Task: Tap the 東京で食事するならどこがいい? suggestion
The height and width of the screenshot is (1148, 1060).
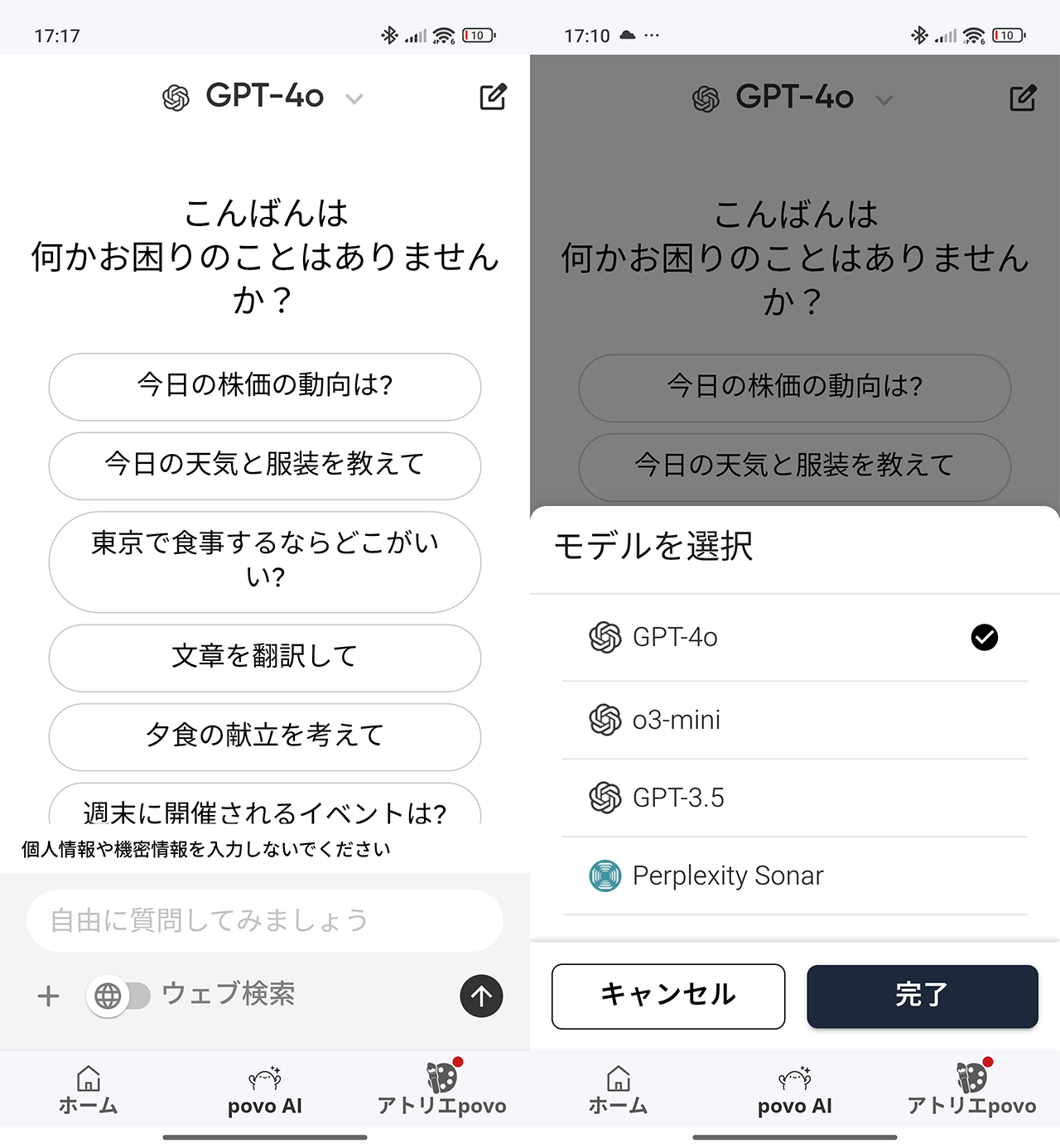Action: click(x=265, y=561)
